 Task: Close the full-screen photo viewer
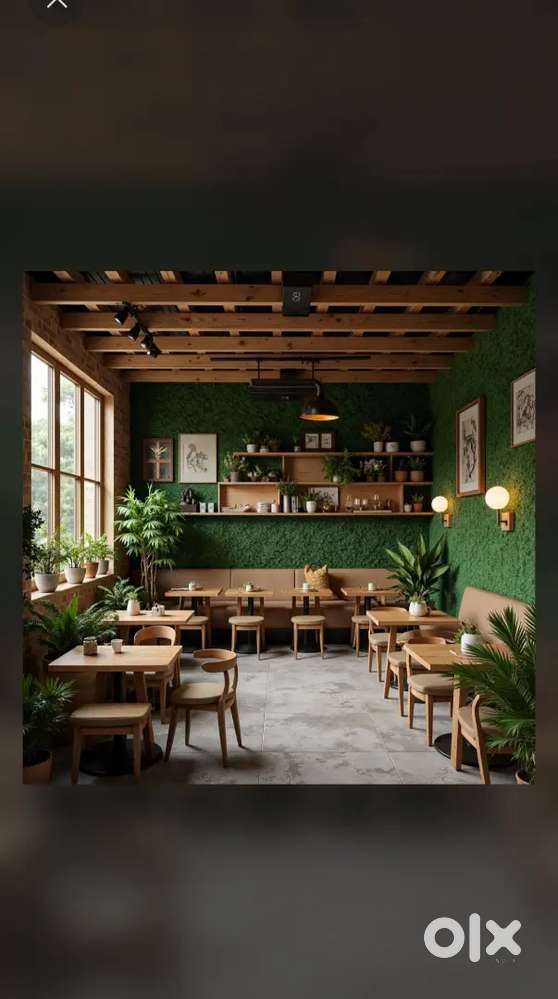coord(57,4)
